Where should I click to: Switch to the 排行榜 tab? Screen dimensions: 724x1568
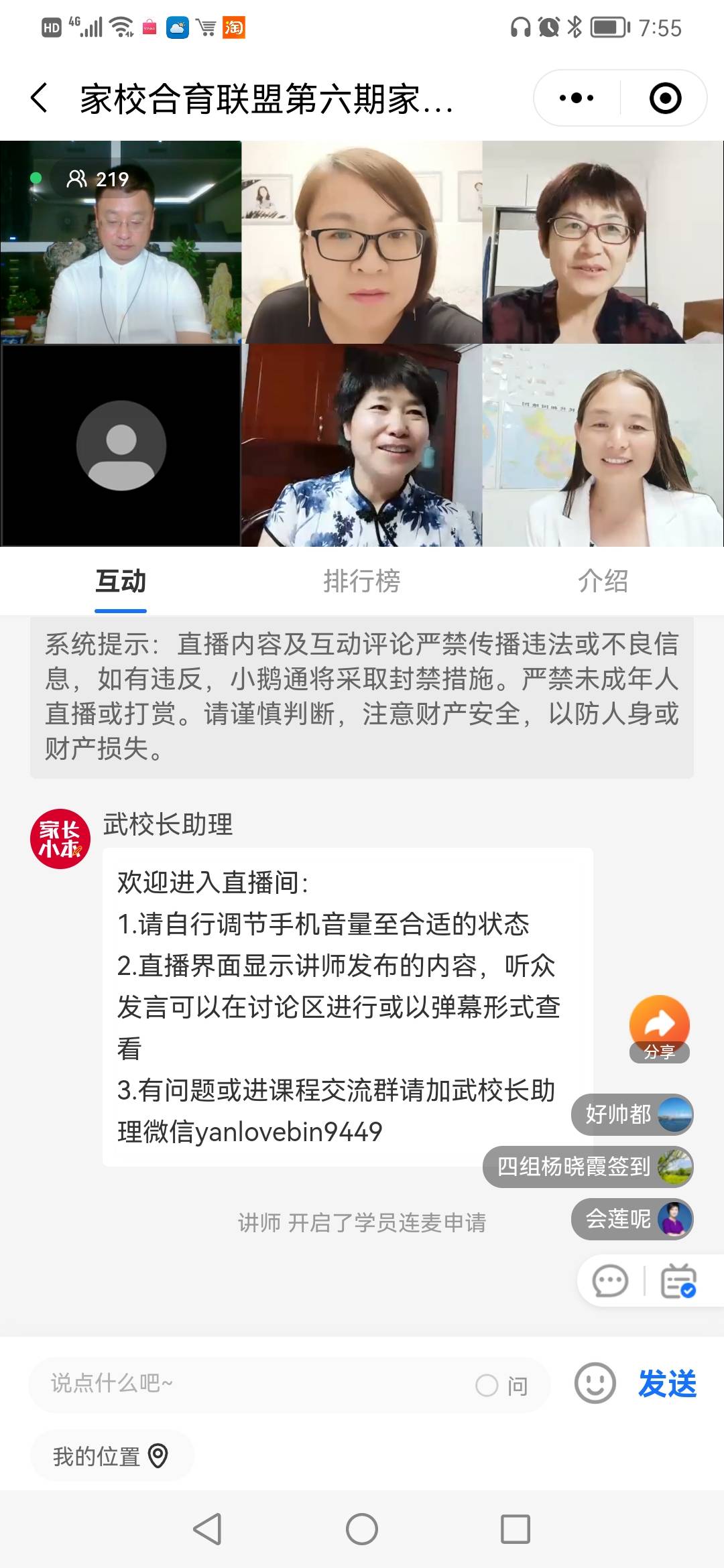point(362,582)
